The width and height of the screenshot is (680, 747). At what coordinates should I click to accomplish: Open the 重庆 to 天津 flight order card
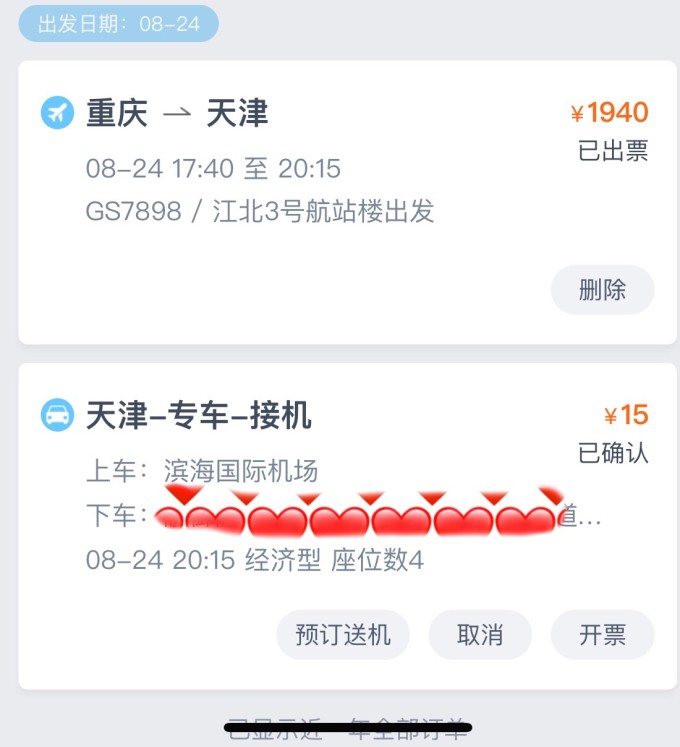coord(300,170)
